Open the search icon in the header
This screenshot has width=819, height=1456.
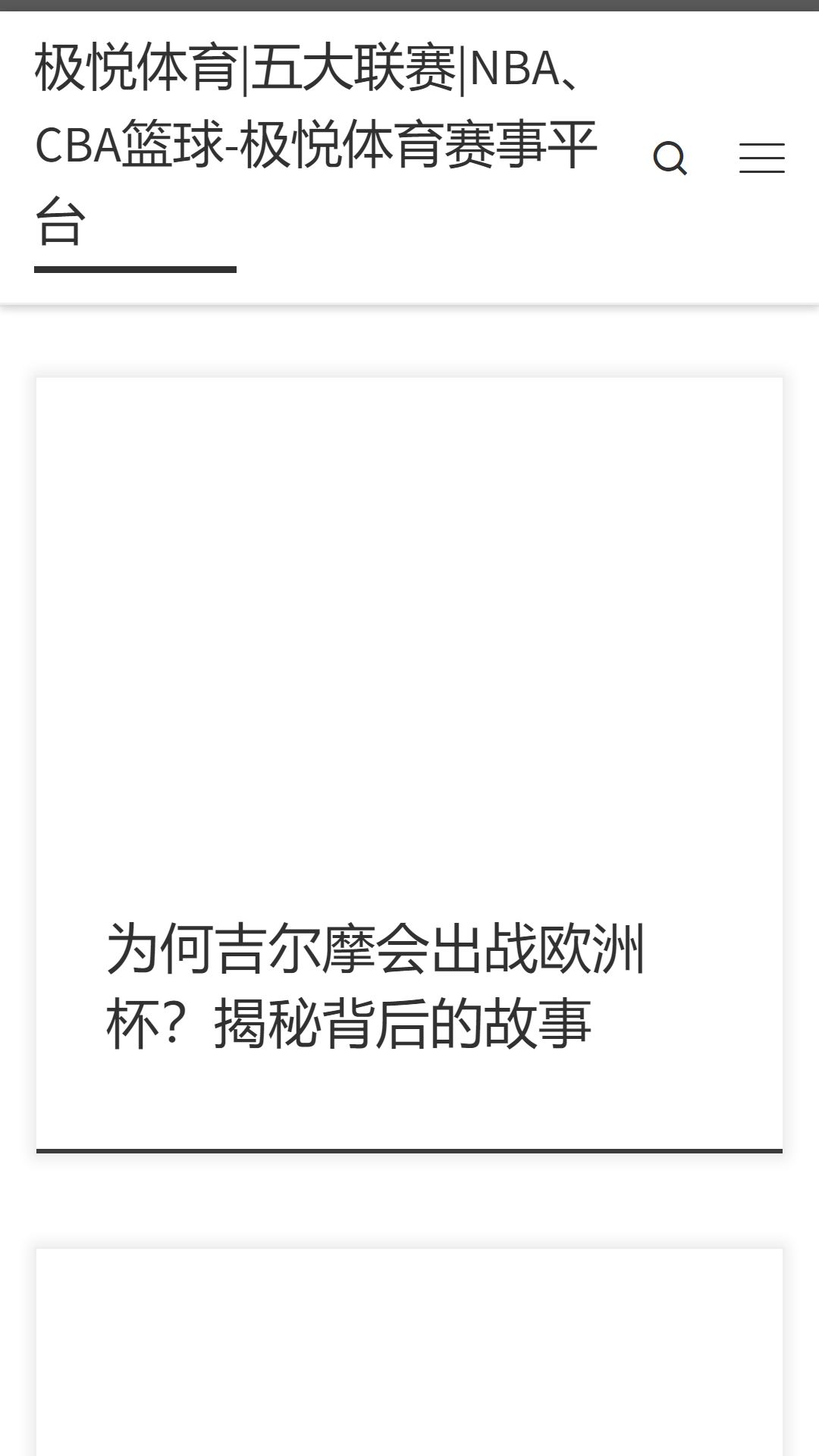[670, 158]
